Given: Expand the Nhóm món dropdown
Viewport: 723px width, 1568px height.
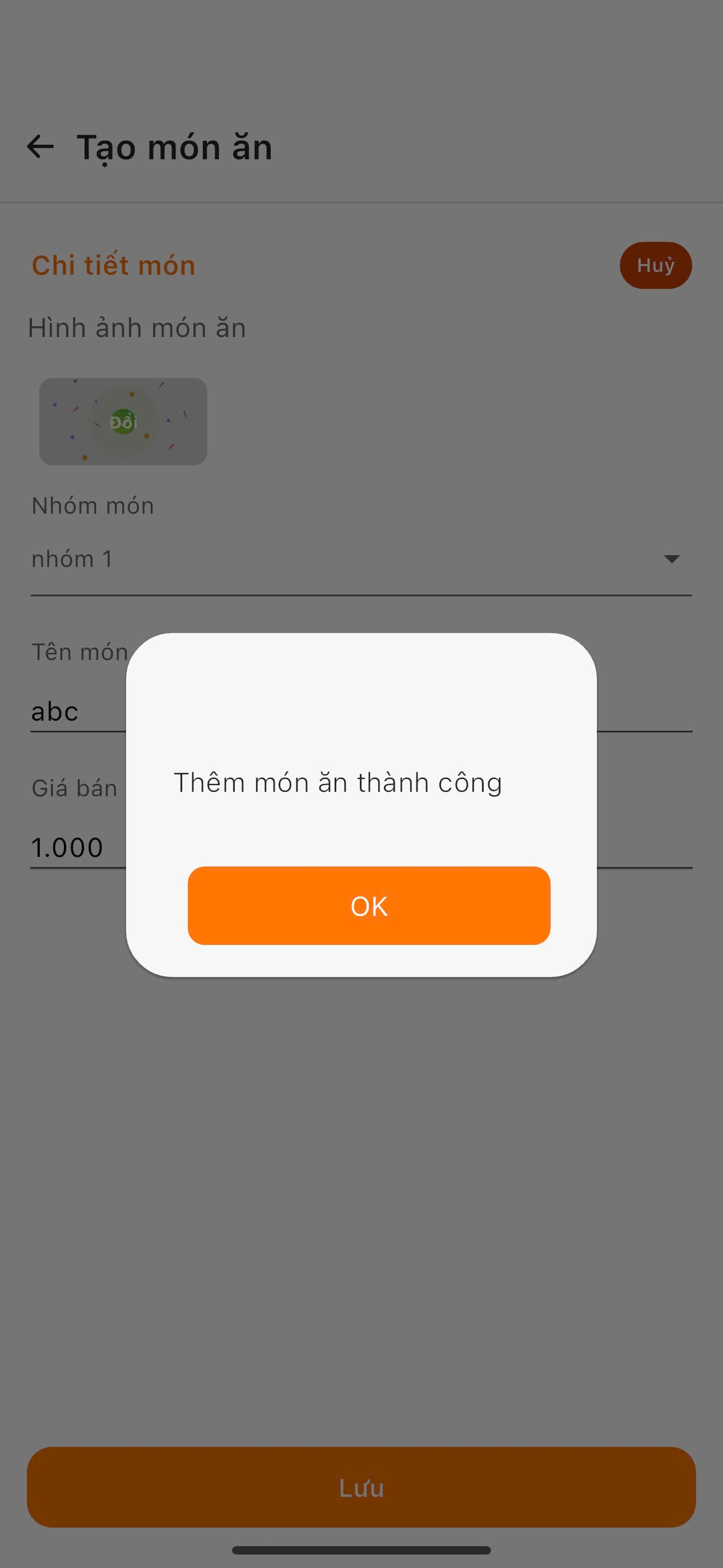Looking at the screenshot, I should (x=361, y=559).
